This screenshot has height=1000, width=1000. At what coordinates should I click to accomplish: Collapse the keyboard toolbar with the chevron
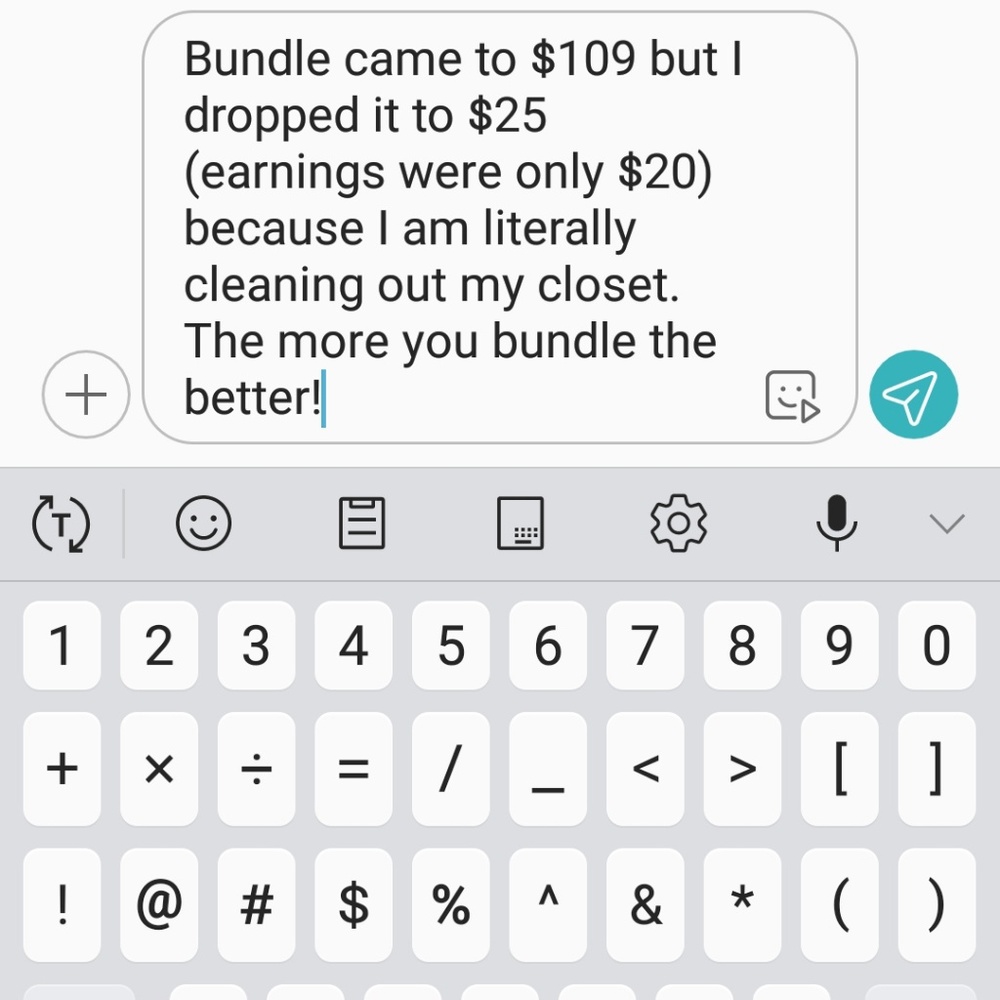pos(946,523)
